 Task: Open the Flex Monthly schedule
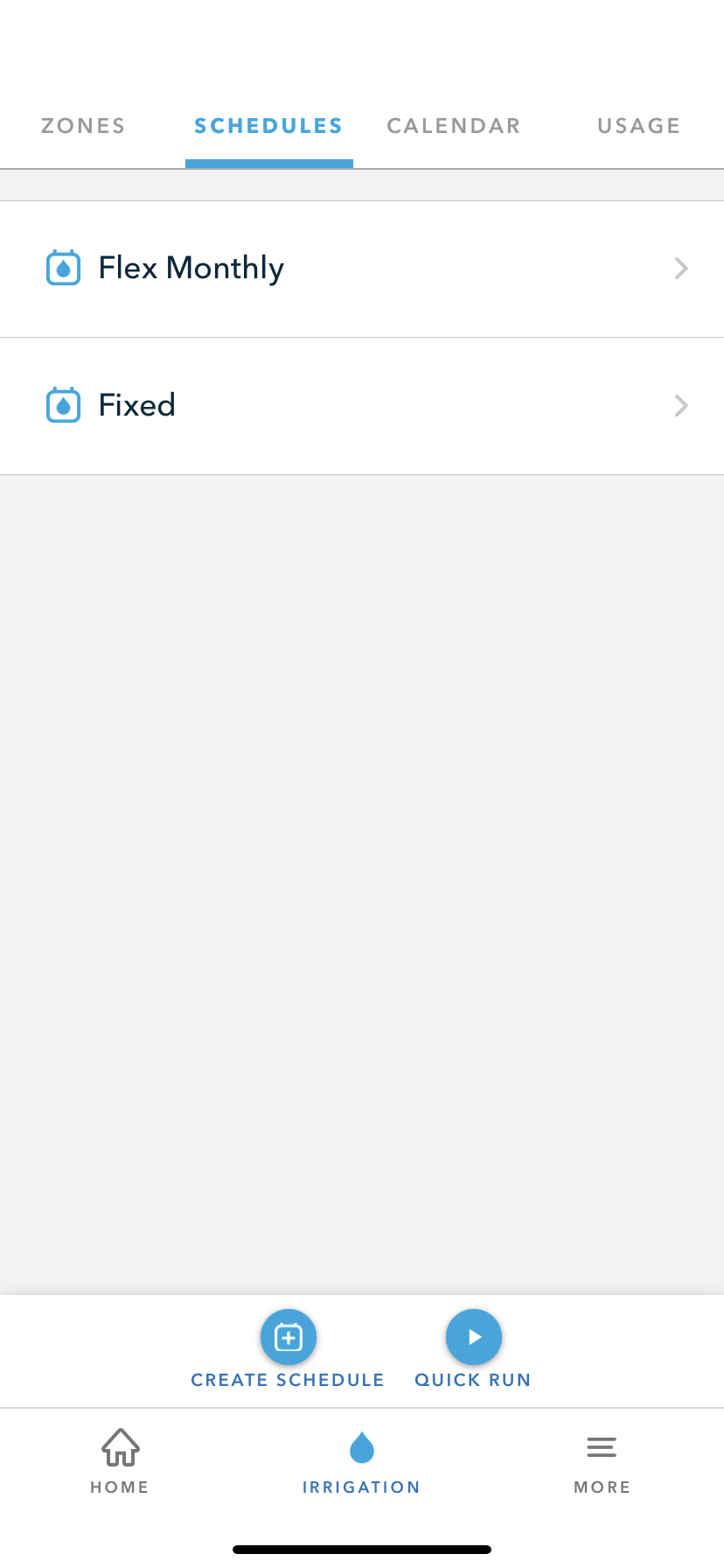[362, 269]
